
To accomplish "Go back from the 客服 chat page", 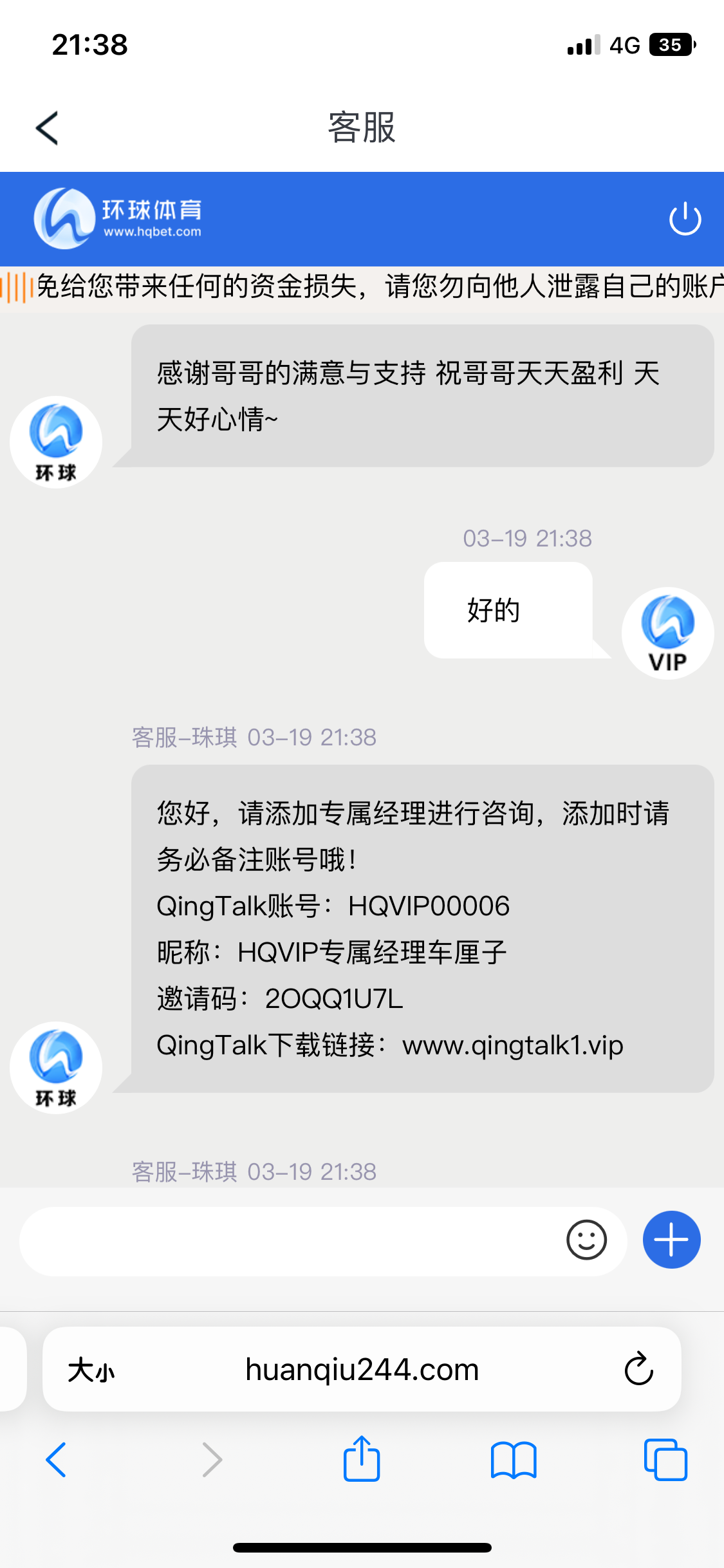I will click(47, 127).
